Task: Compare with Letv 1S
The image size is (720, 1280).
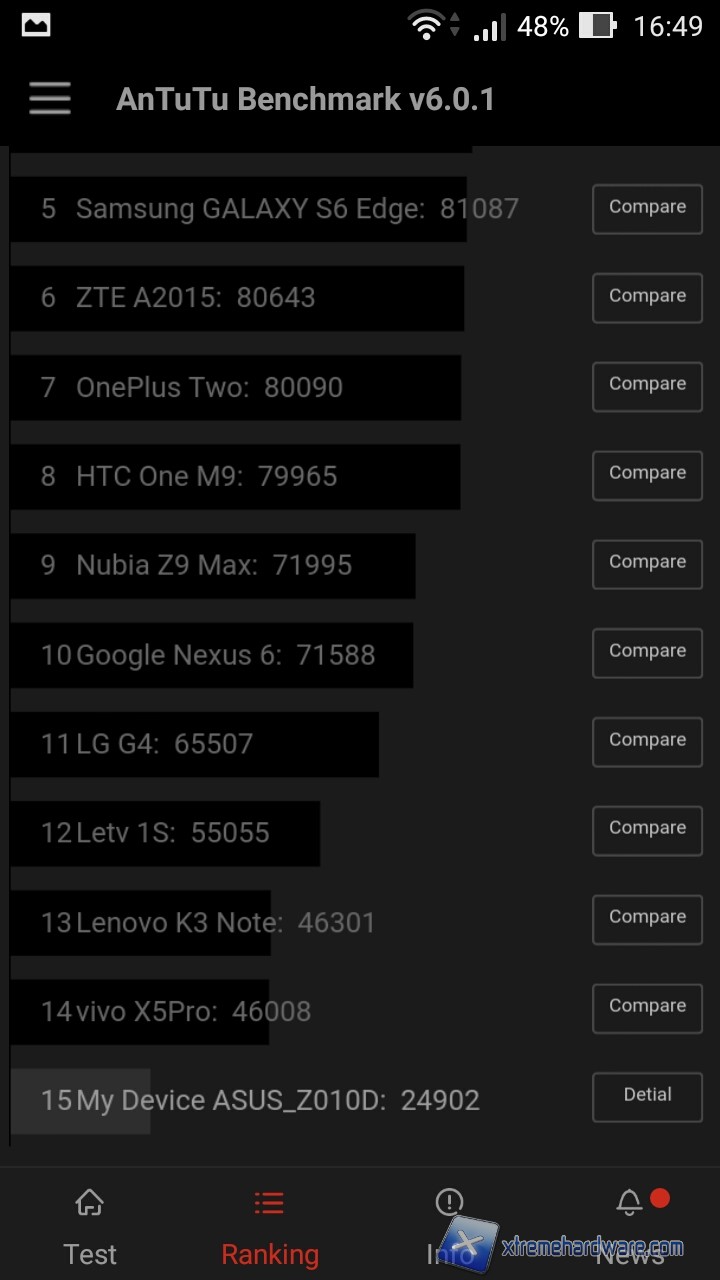Action: (x=647, y=829)
